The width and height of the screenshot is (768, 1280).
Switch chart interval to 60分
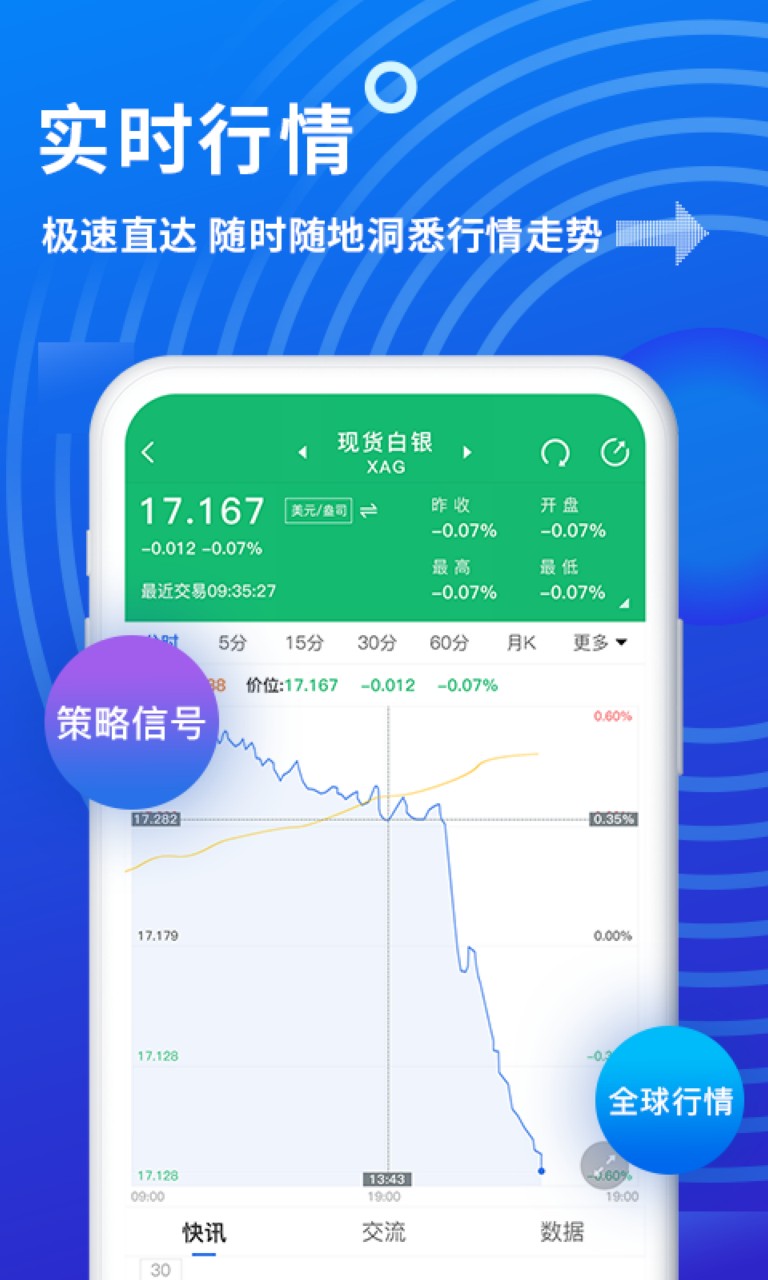click(x=447, y=643)
